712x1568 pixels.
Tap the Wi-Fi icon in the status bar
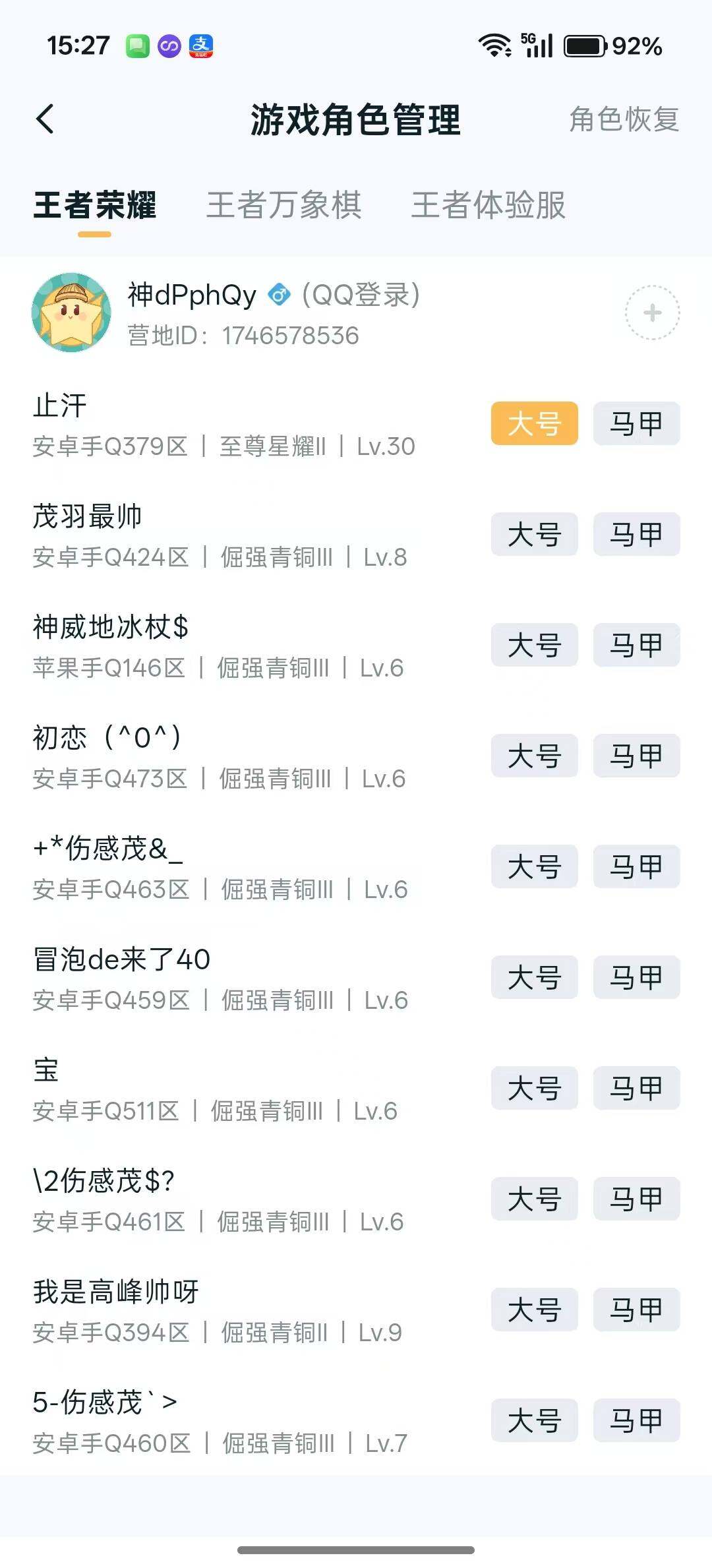point(494,43)
